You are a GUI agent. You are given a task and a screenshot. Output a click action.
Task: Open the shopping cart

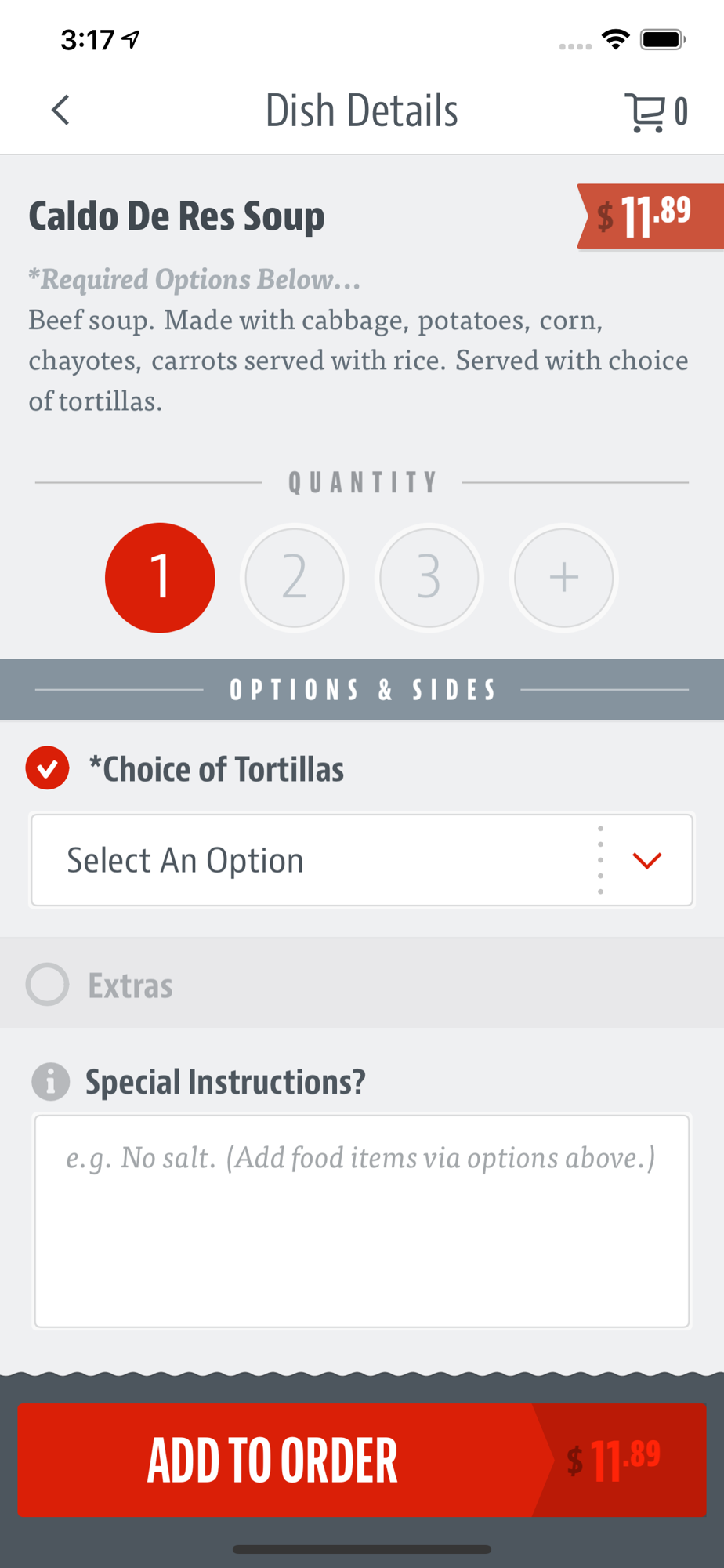pos(656,112)
